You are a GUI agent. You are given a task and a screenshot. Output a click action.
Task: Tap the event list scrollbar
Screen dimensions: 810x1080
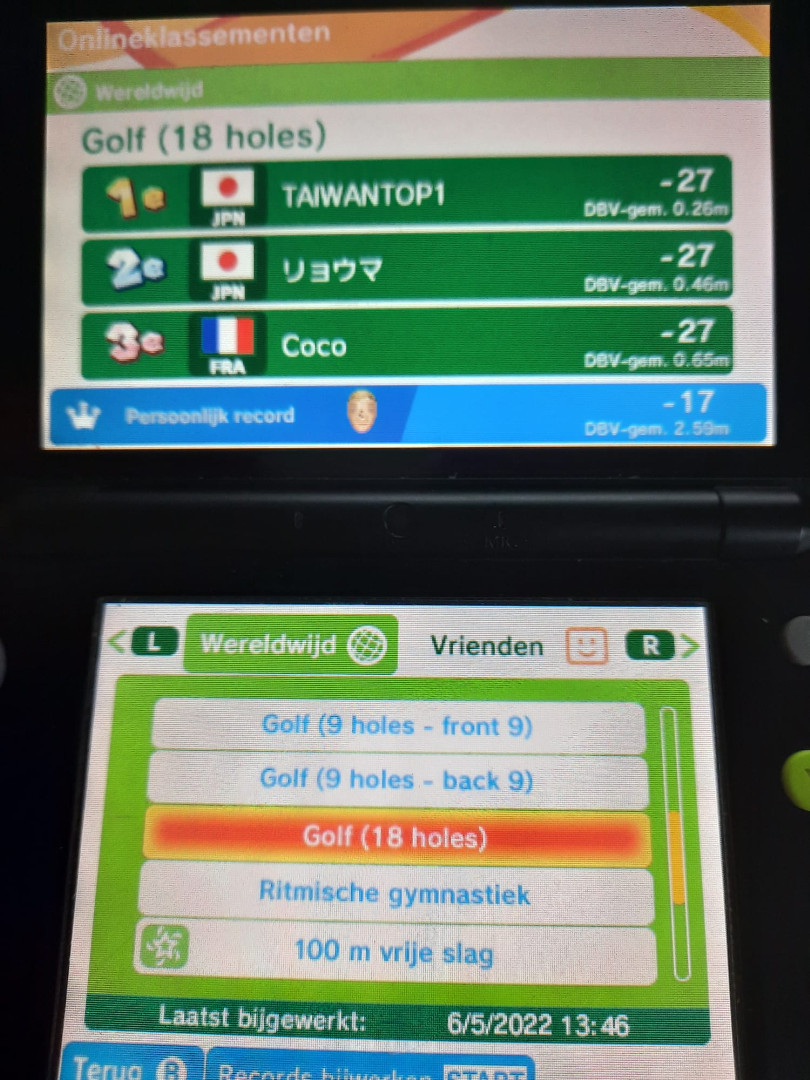coord(680,843)
